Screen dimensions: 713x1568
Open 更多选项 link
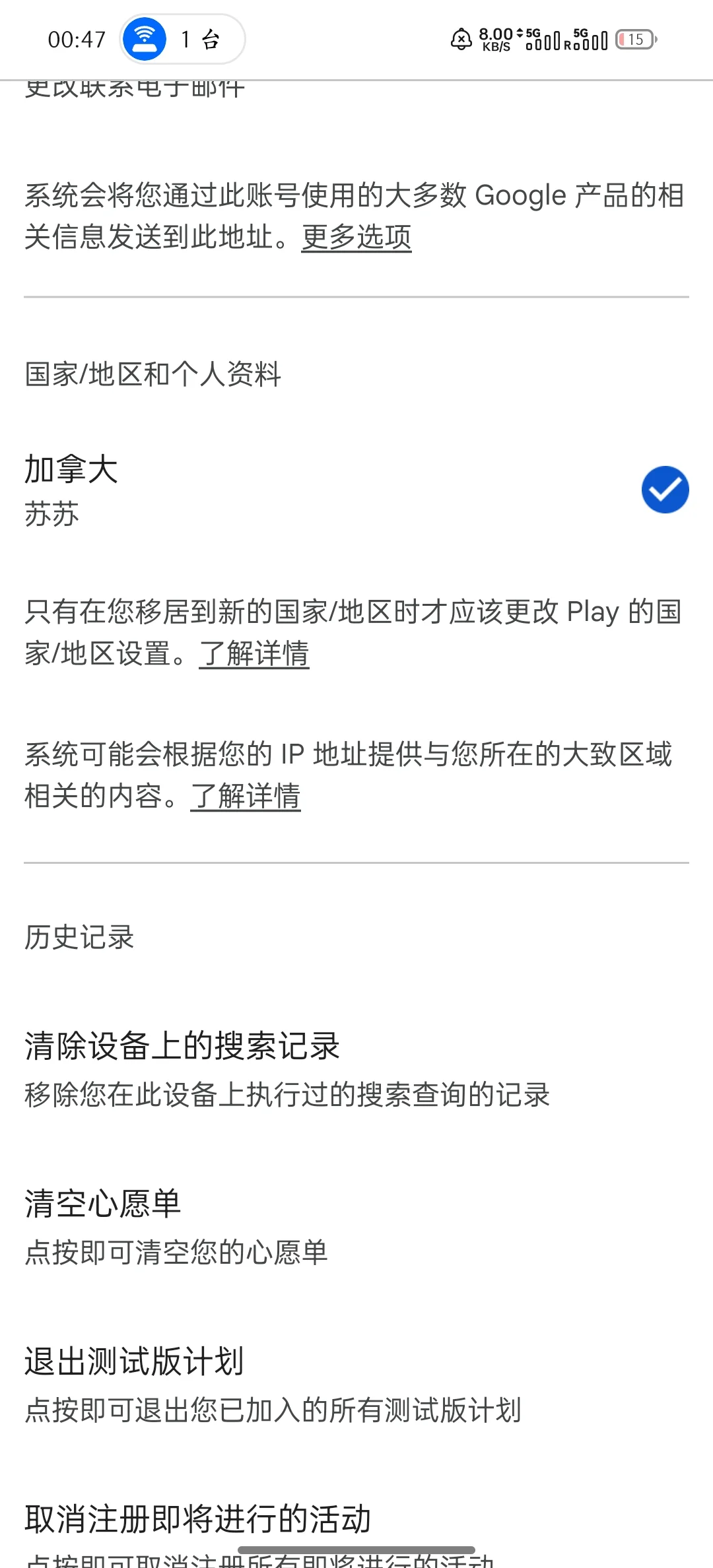pyautogui.click(x=356, y=239)
